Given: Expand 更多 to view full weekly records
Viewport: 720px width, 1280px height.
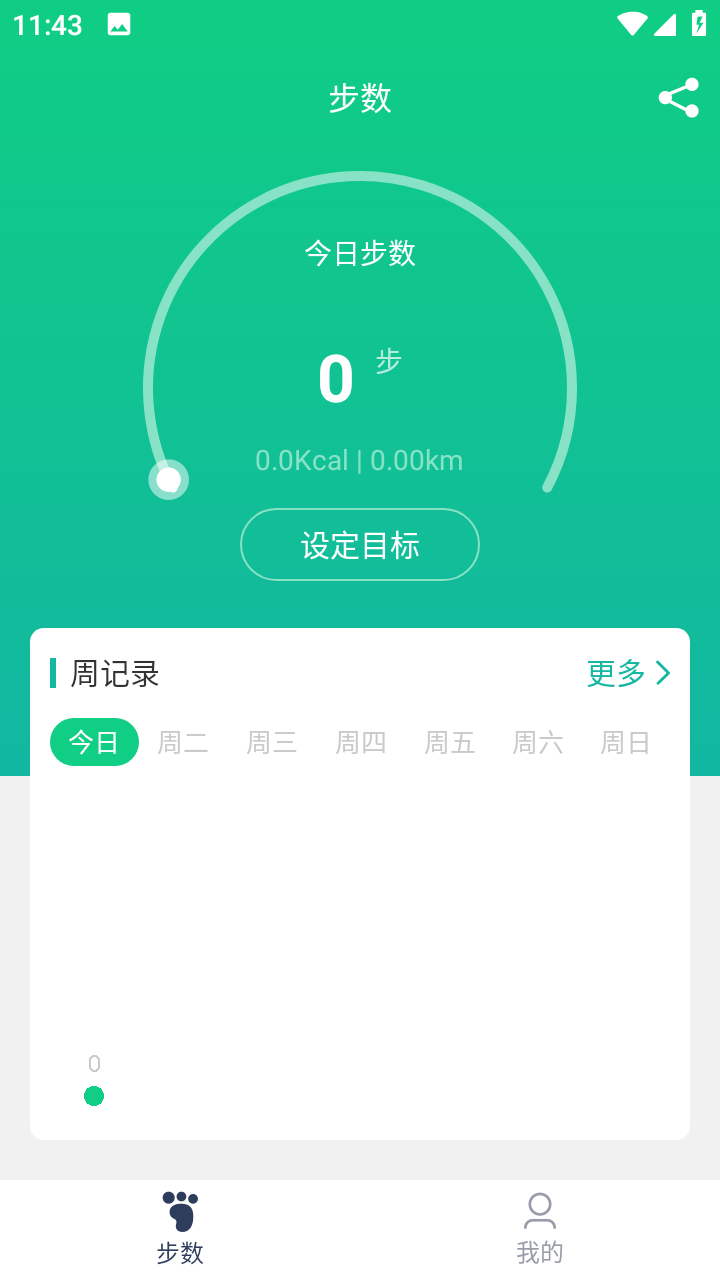Looking at the screenshot, I should click(613, 674).
